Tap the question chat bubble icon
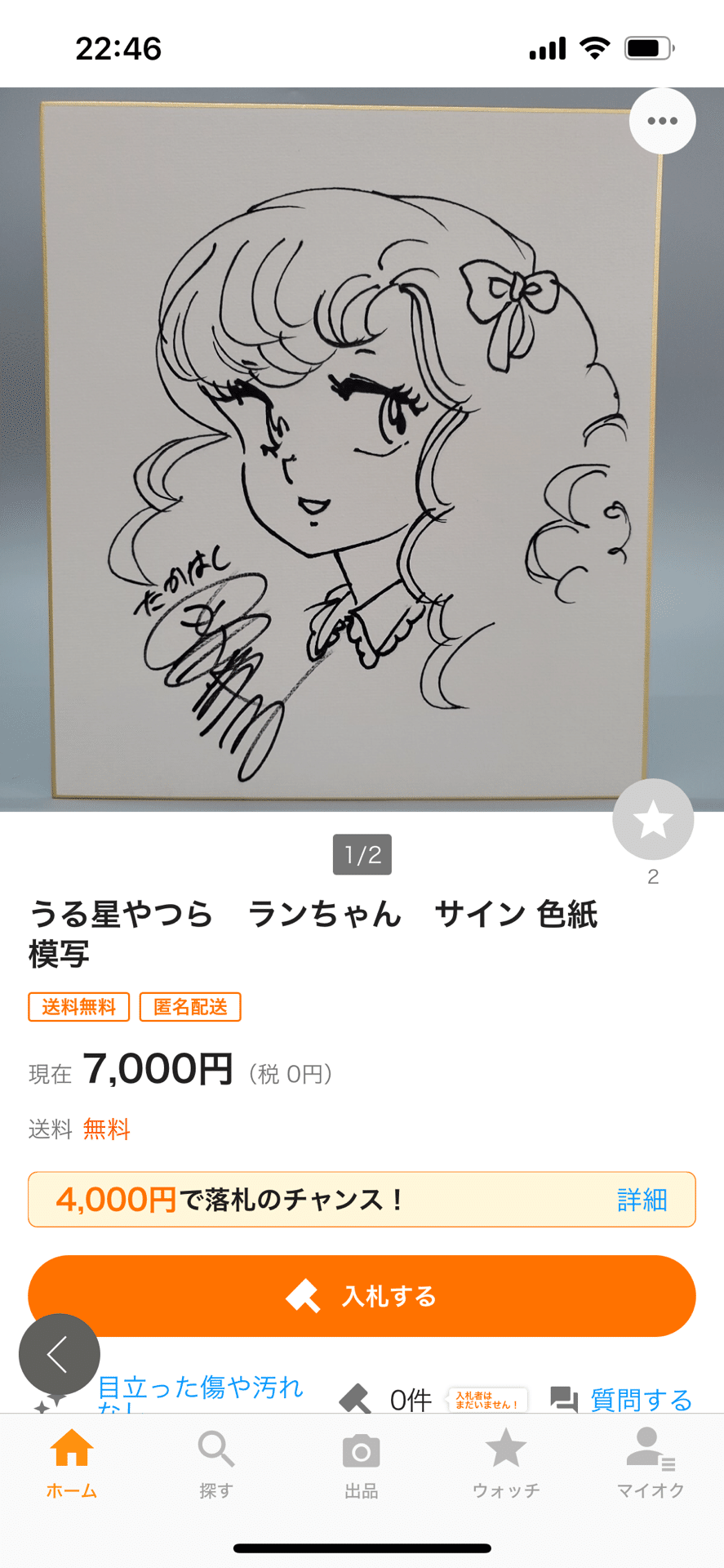 [x=565, y=1398]
